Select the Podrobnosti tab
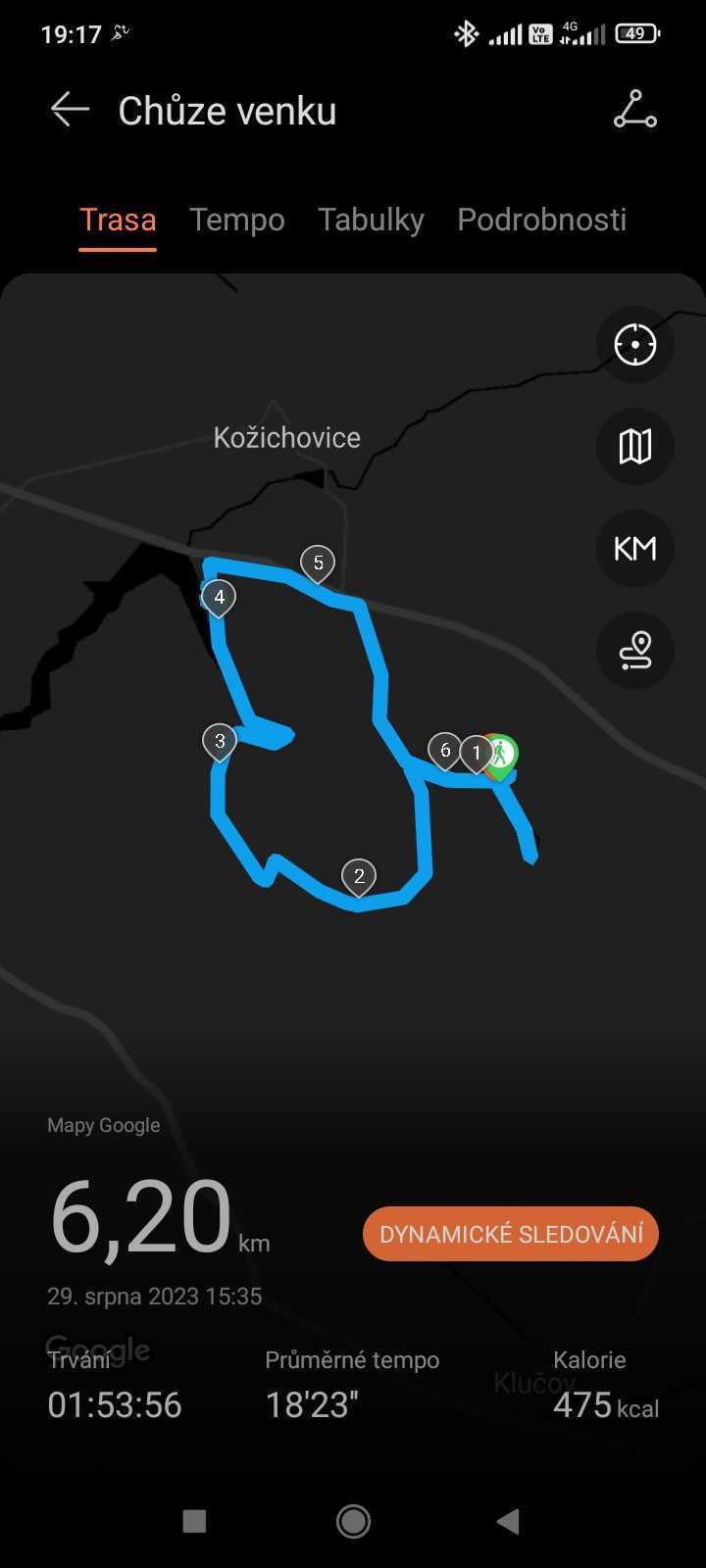Viewport: 706px width, 1568px height. (541, 220)
